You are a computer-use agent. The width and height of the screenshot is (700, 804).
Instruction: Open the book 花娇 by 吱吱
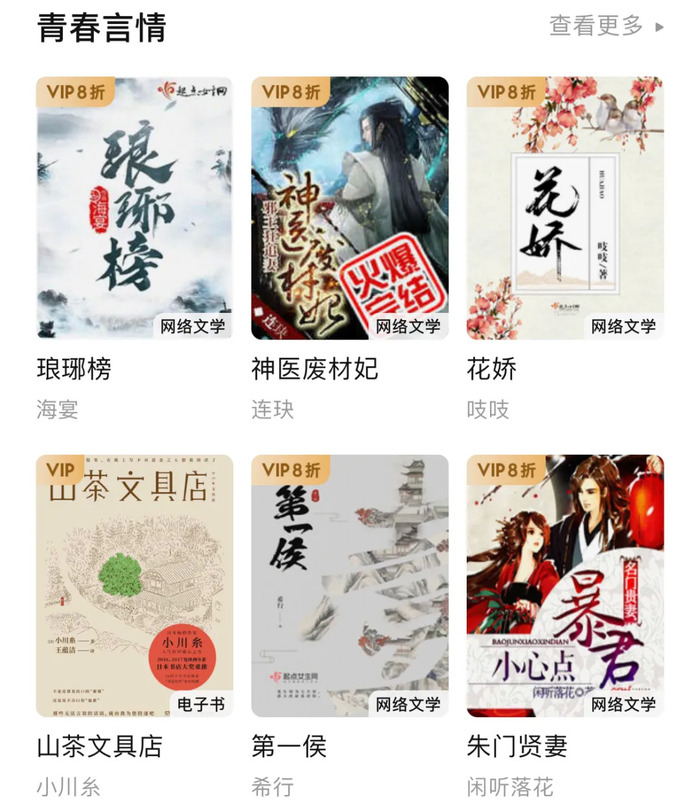565,208
